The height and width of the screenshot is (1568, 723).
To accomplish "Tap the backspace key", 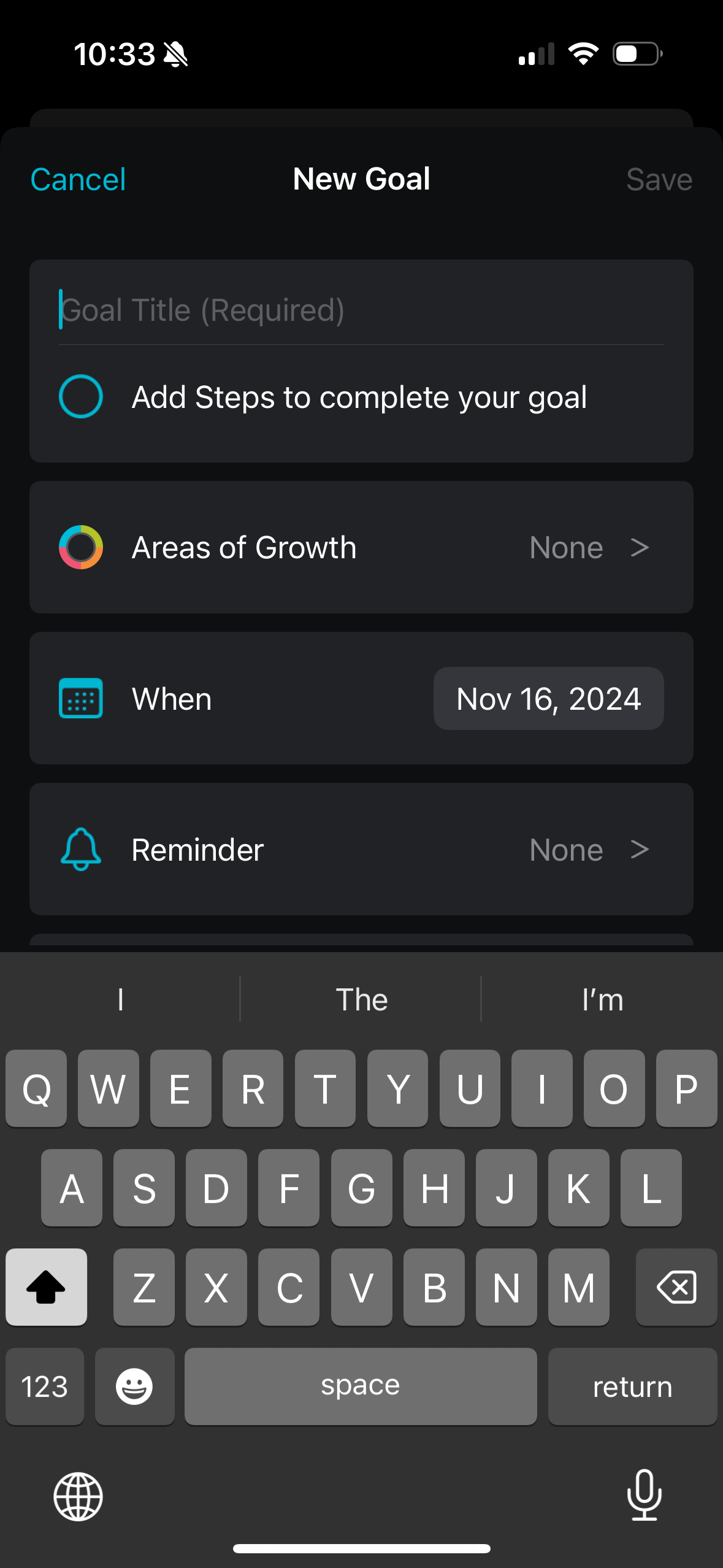I will [x=676, y=1287].
